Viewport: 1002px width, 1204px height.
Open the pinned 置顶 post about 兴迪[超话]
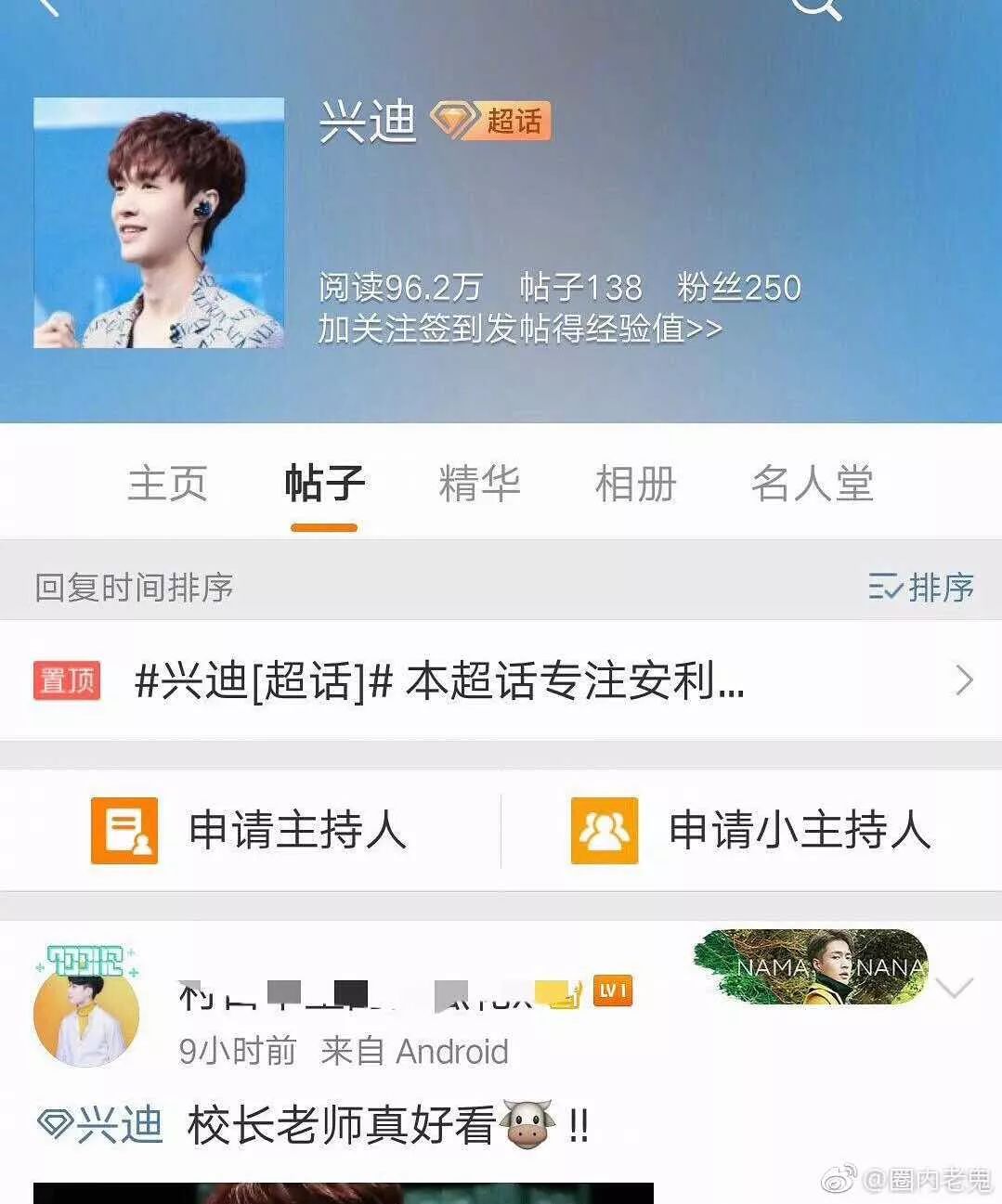tap(501, 681)
